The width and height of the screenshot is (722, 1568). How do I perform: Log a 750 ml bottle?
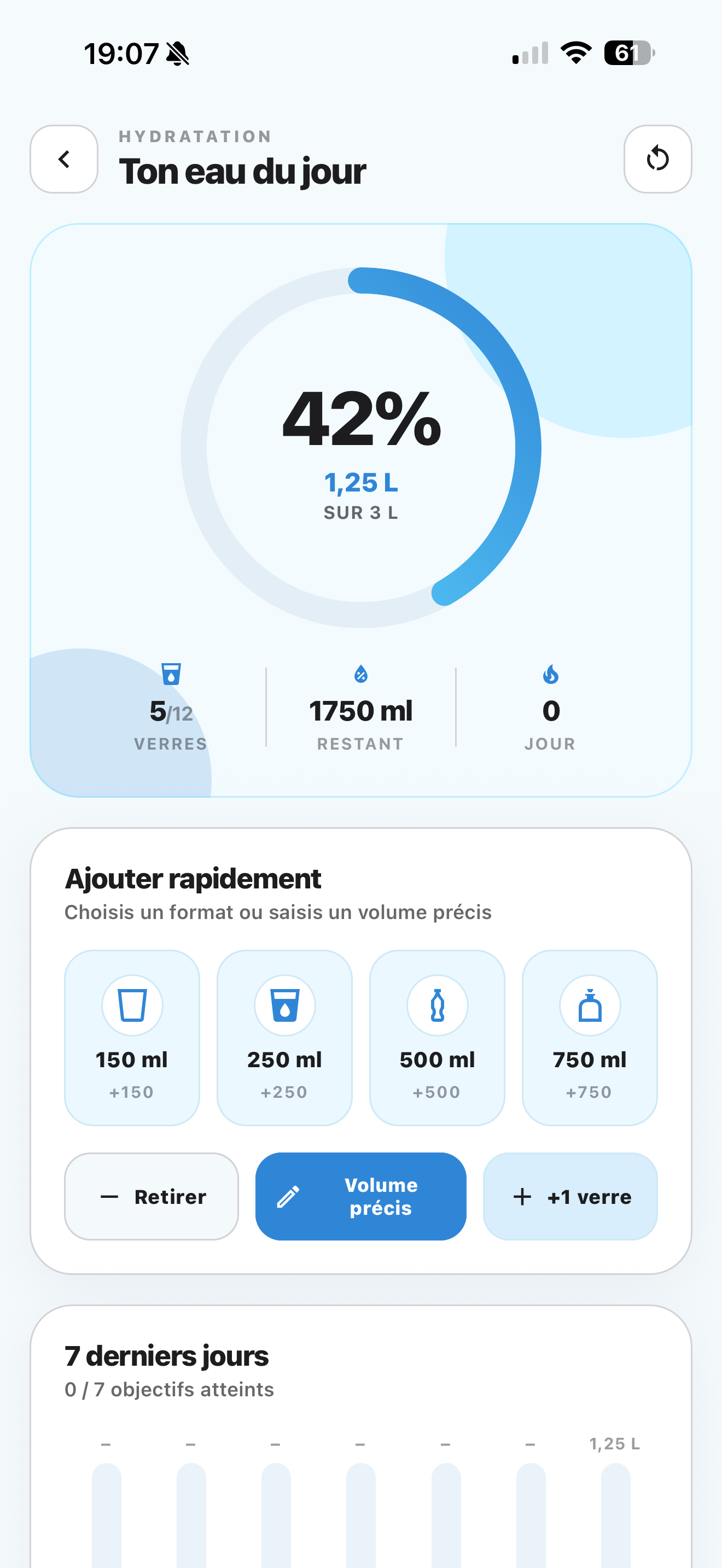point(589,1037)
